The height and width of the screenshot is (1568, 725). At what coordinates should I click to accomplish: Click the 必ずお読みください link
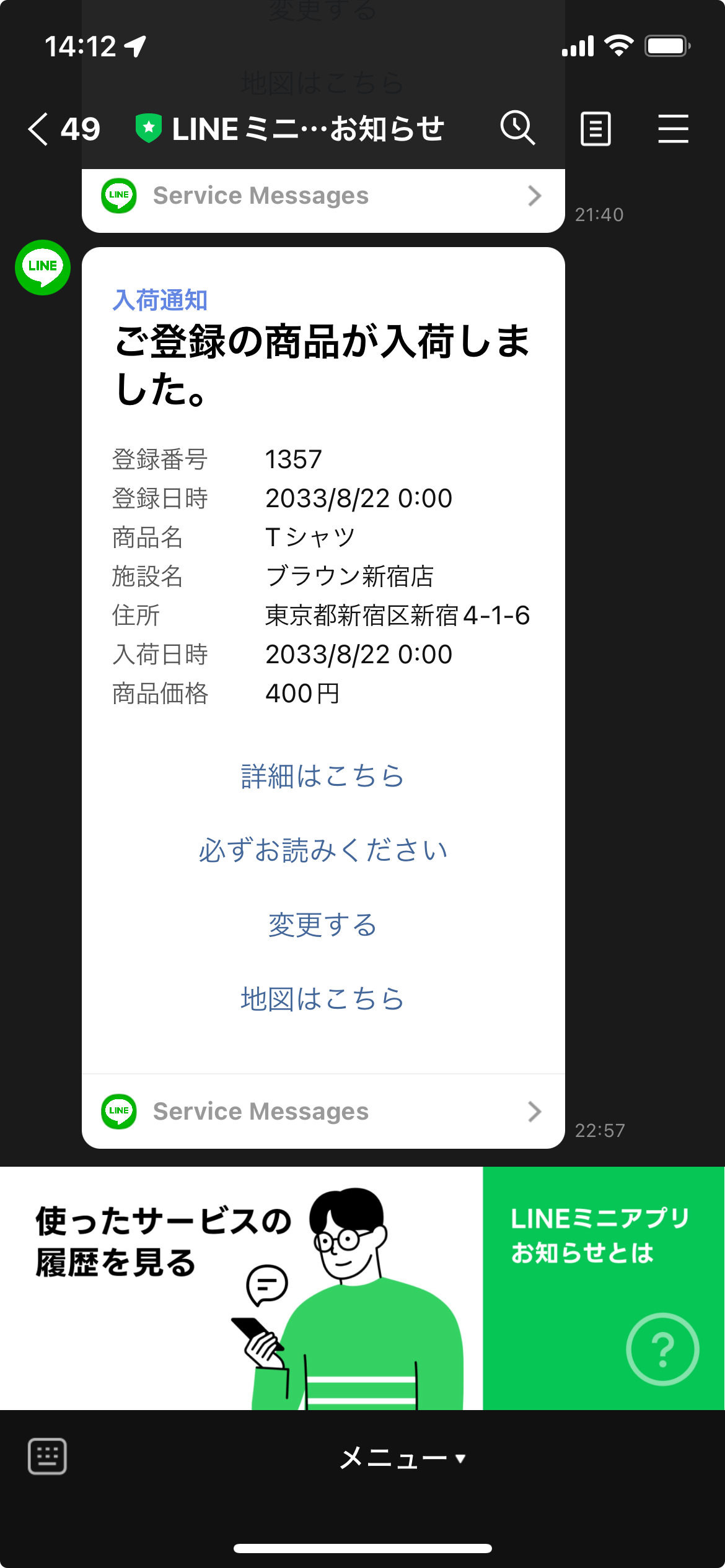[x=322, y=851]
